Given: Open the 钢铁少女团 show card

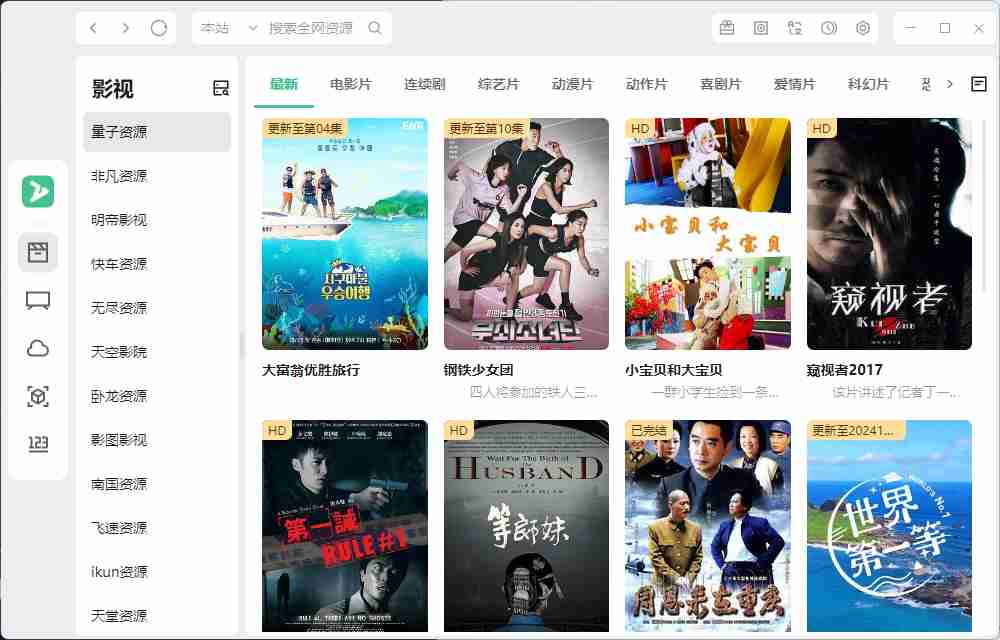Looking at the screenshot, I should click(526, 234).
